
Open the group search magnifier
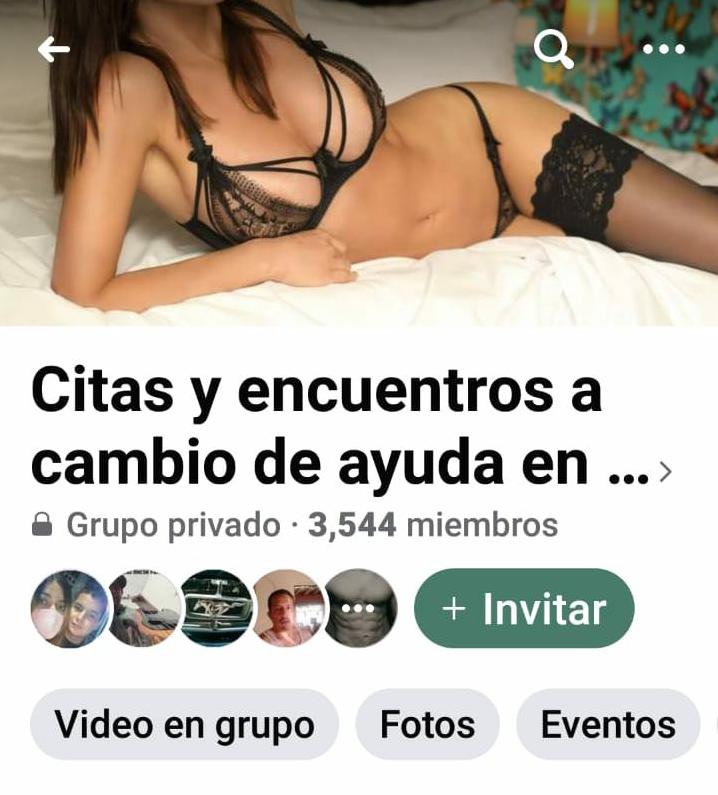[x=553, y=48]
